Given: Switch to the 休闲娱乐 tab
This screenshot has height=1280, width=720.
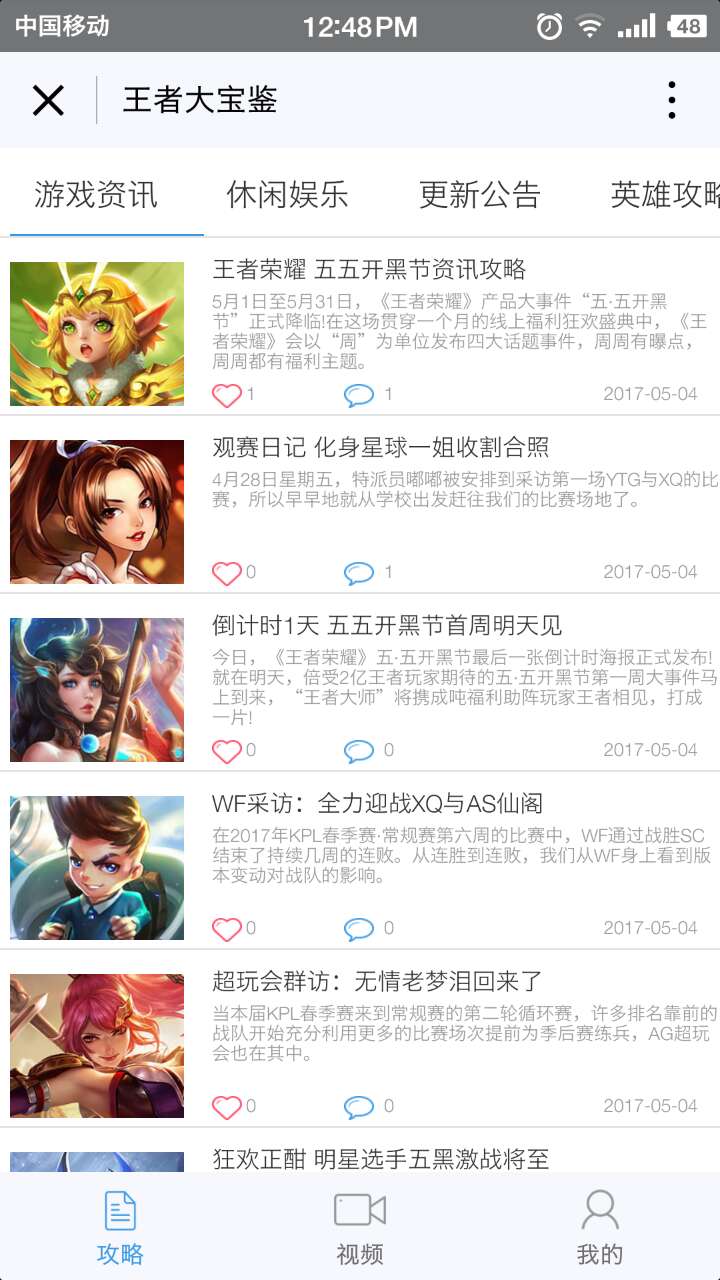Looking at the screenshot, I should coord(288,194).
